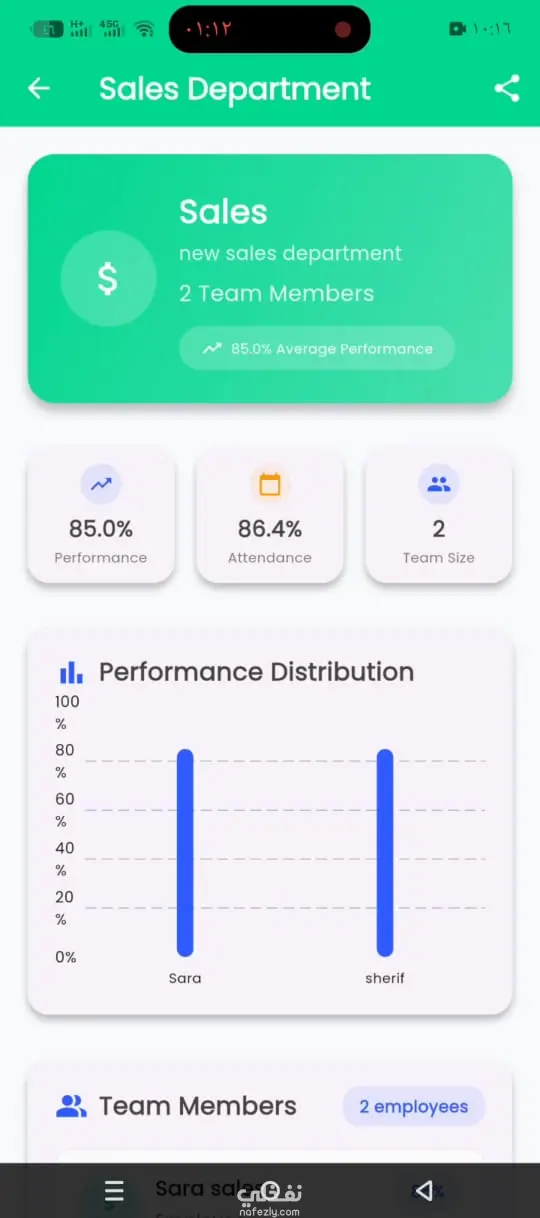Go back using the header arrow
Viewport: 540px width, 1218px height.
39,89
